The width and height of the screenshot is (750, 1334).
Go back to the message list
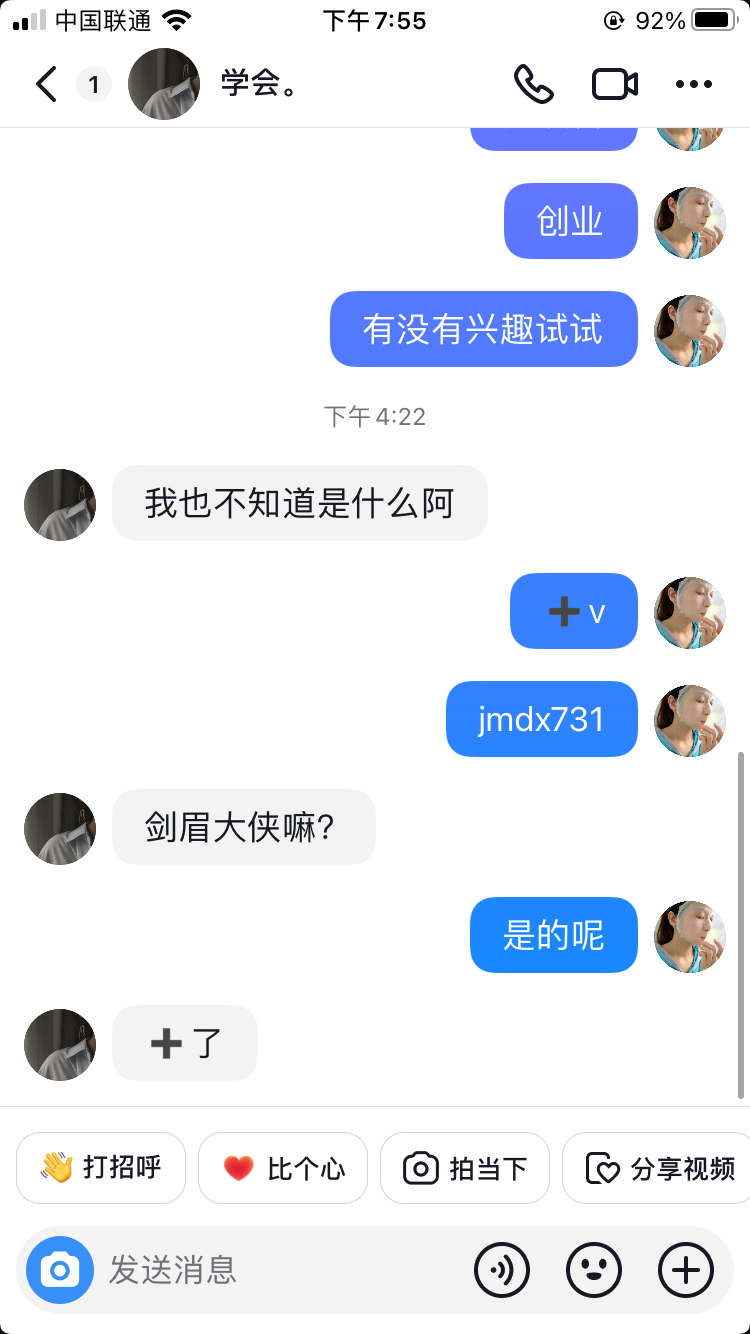[46, 85]
